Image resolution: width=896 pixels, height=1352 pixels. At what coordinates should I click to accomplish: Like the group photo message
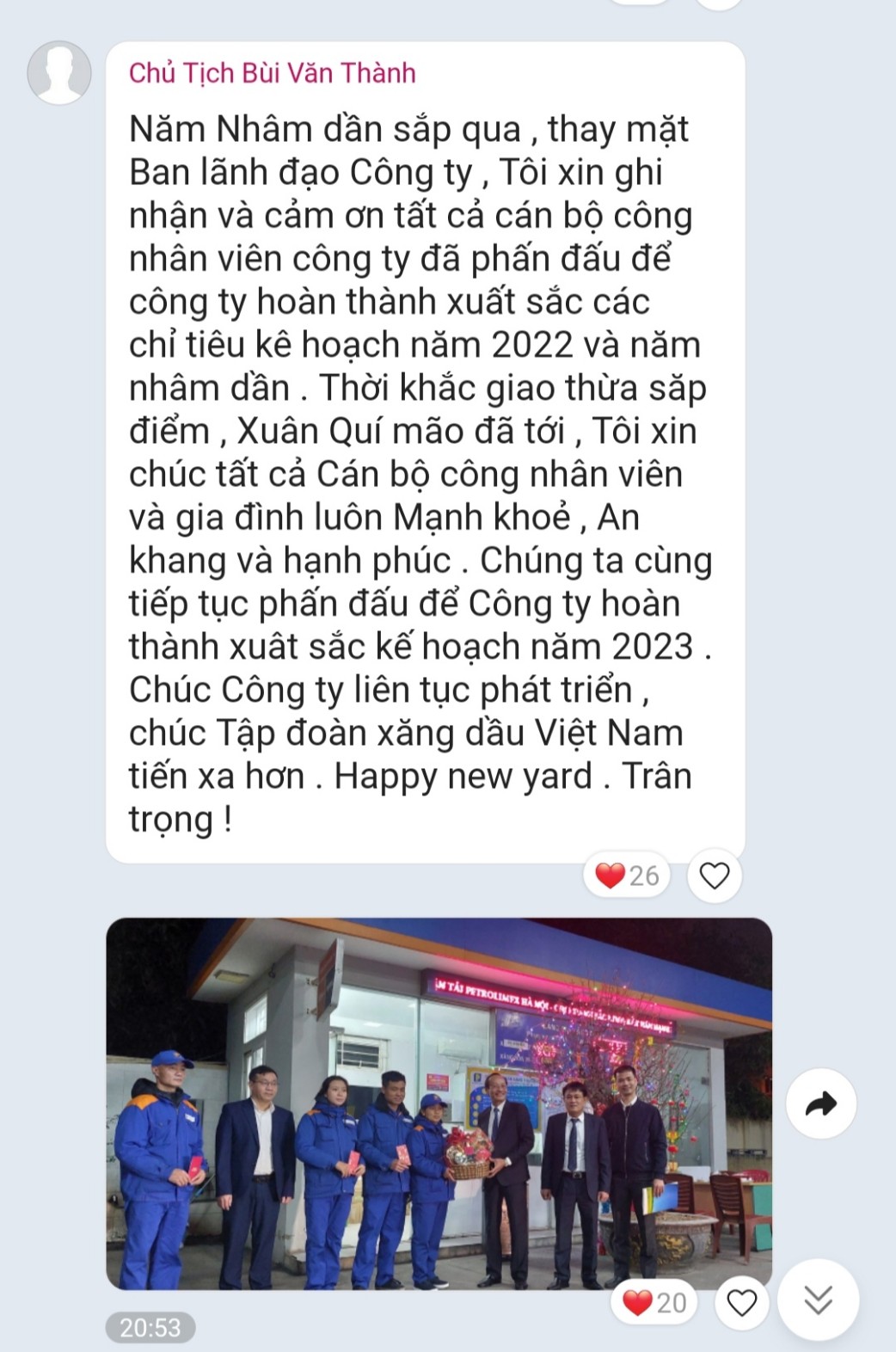coord(741,1303)
